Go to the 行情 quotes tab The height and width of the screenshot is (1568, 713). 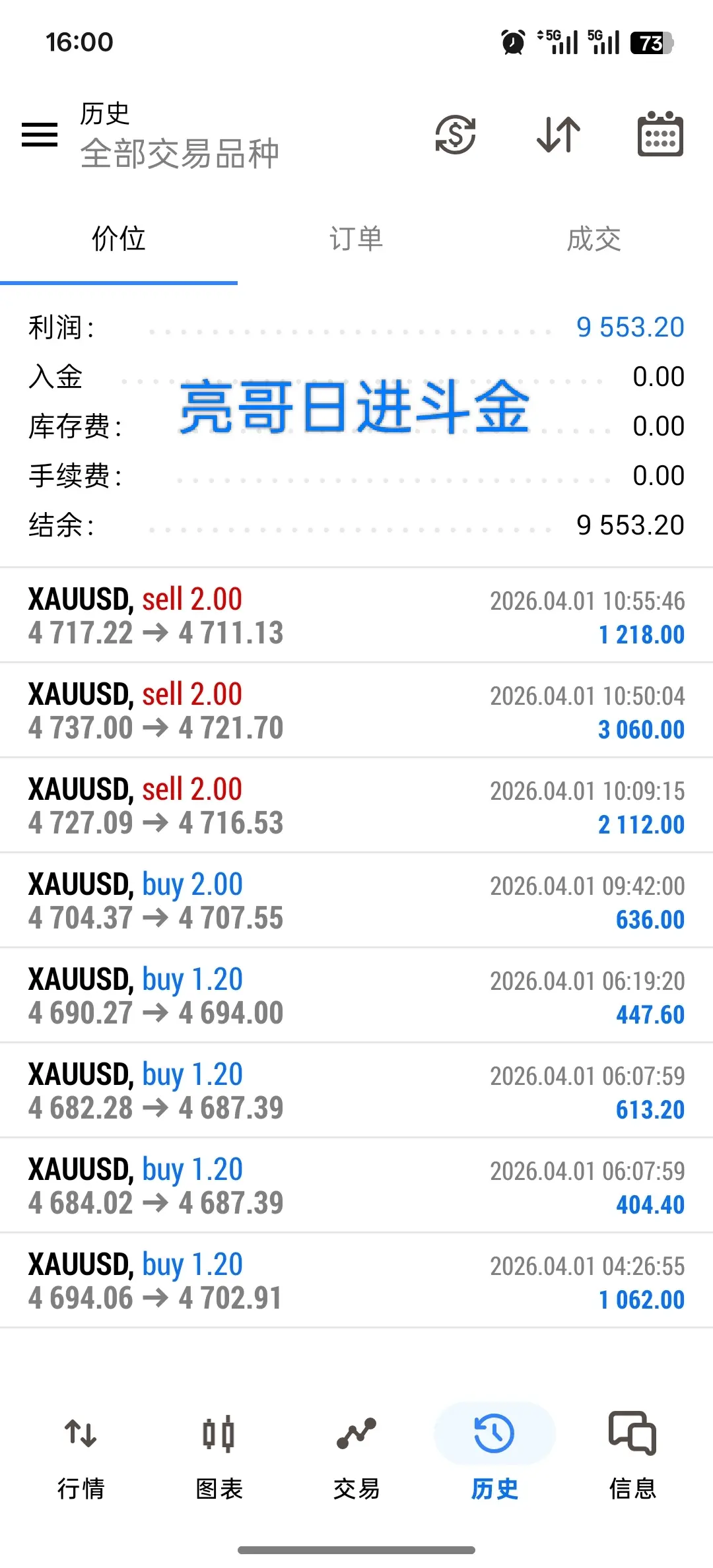tap(81, 1452)
